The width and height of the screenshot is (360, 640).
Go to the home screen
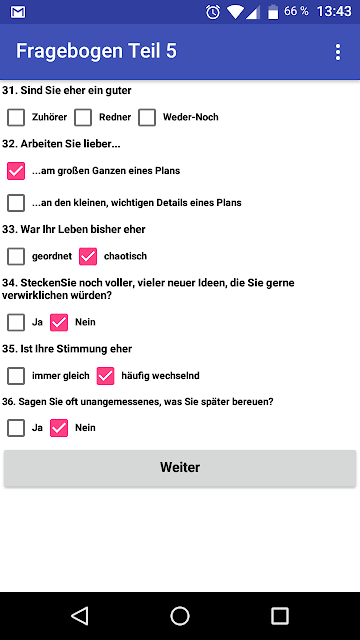180,616
